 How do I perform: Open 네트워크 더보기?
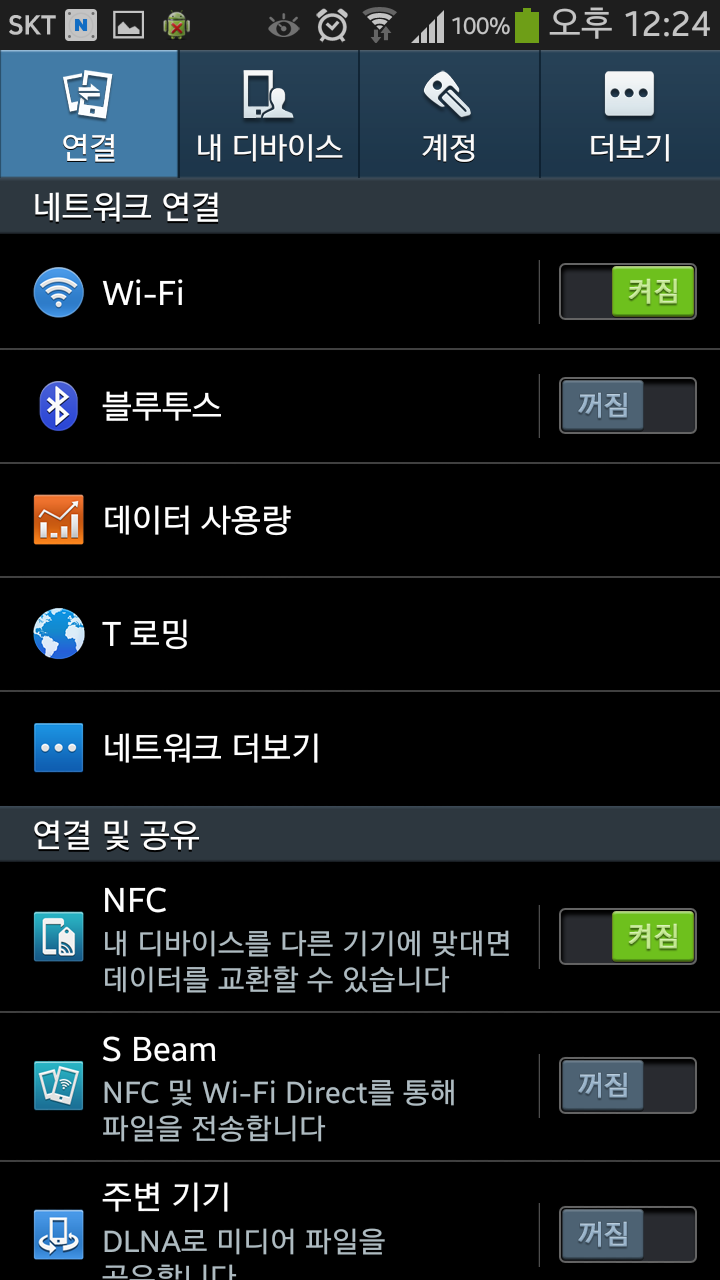coord(360,748)
